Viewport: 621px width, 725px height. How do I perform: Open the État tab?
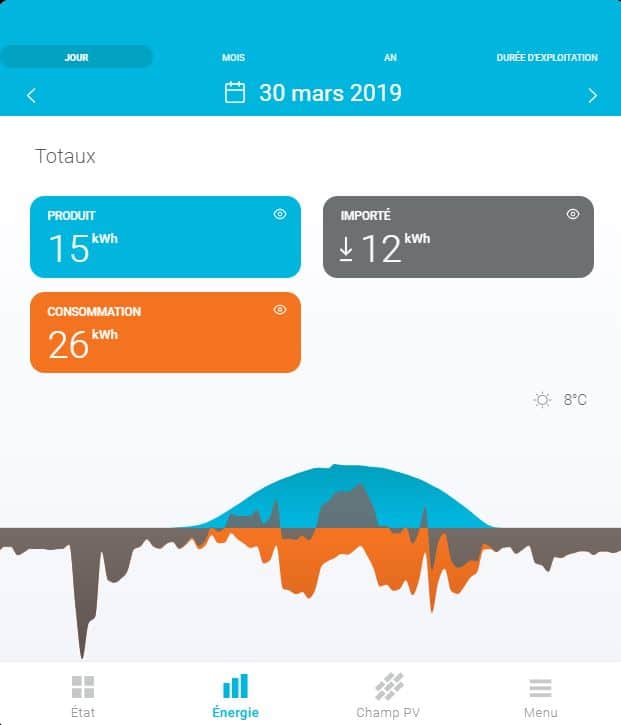click(x=83, y=696)
